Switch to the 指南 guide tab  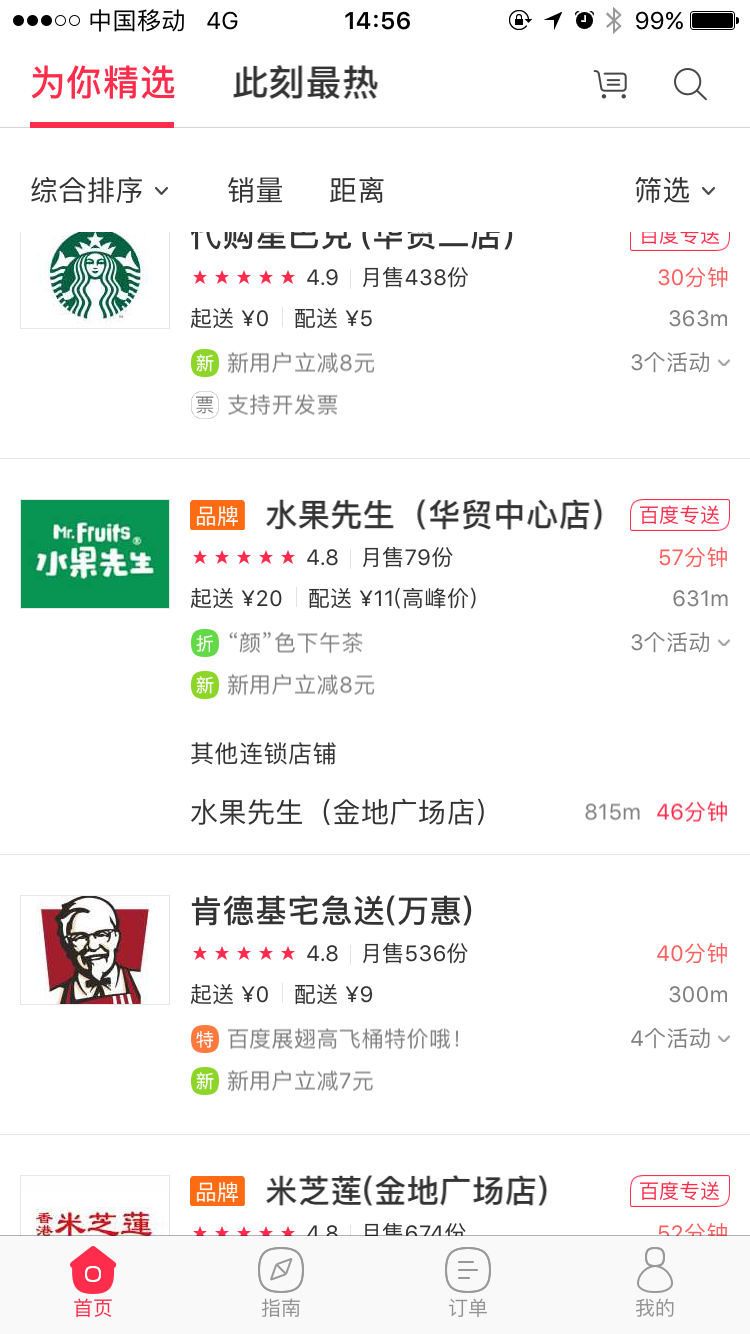[281, 1284]
